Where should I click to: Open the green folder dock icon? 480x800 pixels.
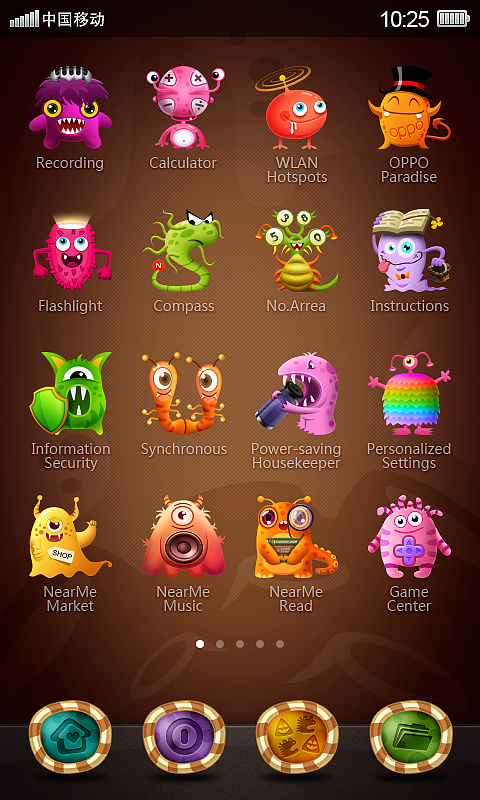[x=411, y=737]
